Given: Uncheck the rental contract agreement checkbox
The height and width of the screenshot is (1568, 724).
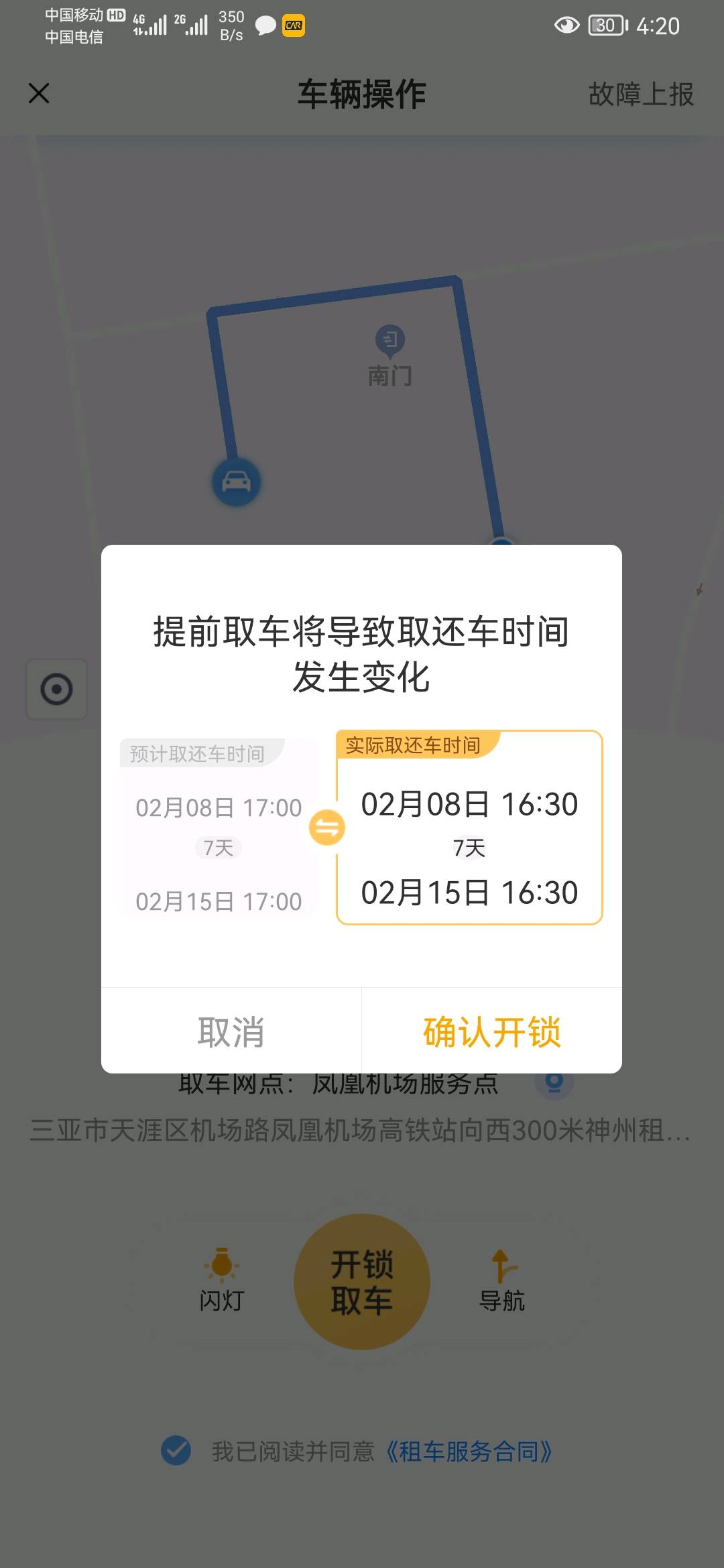Looking at the screenshot, I should click(176, 1451).
